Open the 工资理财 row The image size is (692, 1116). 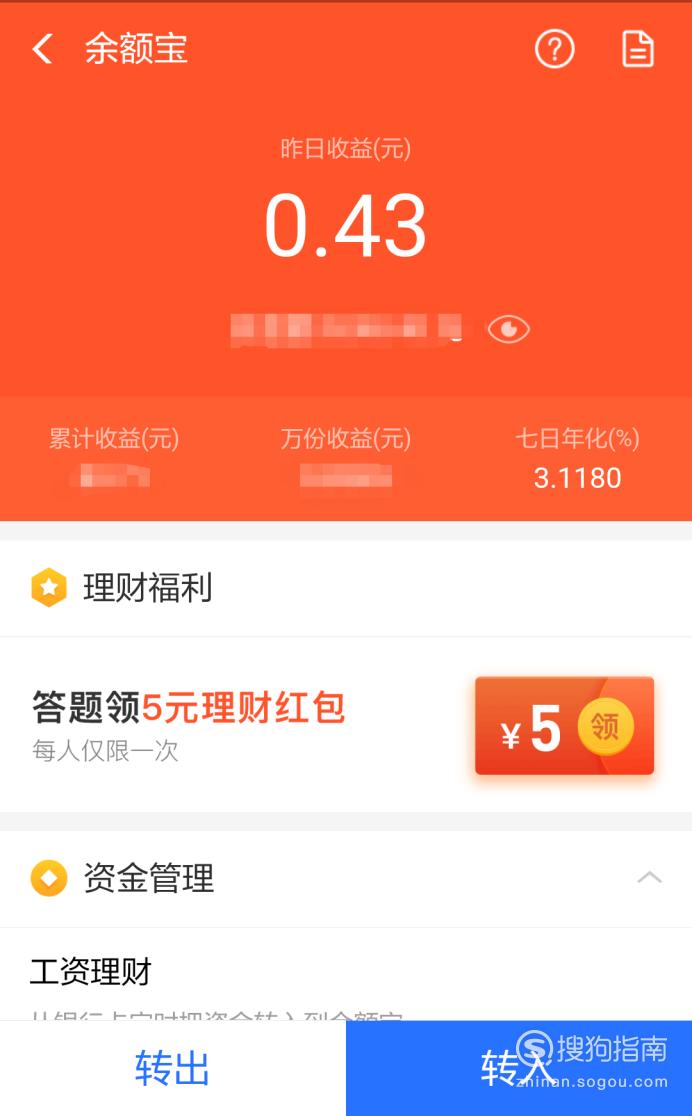coord(346,975)
